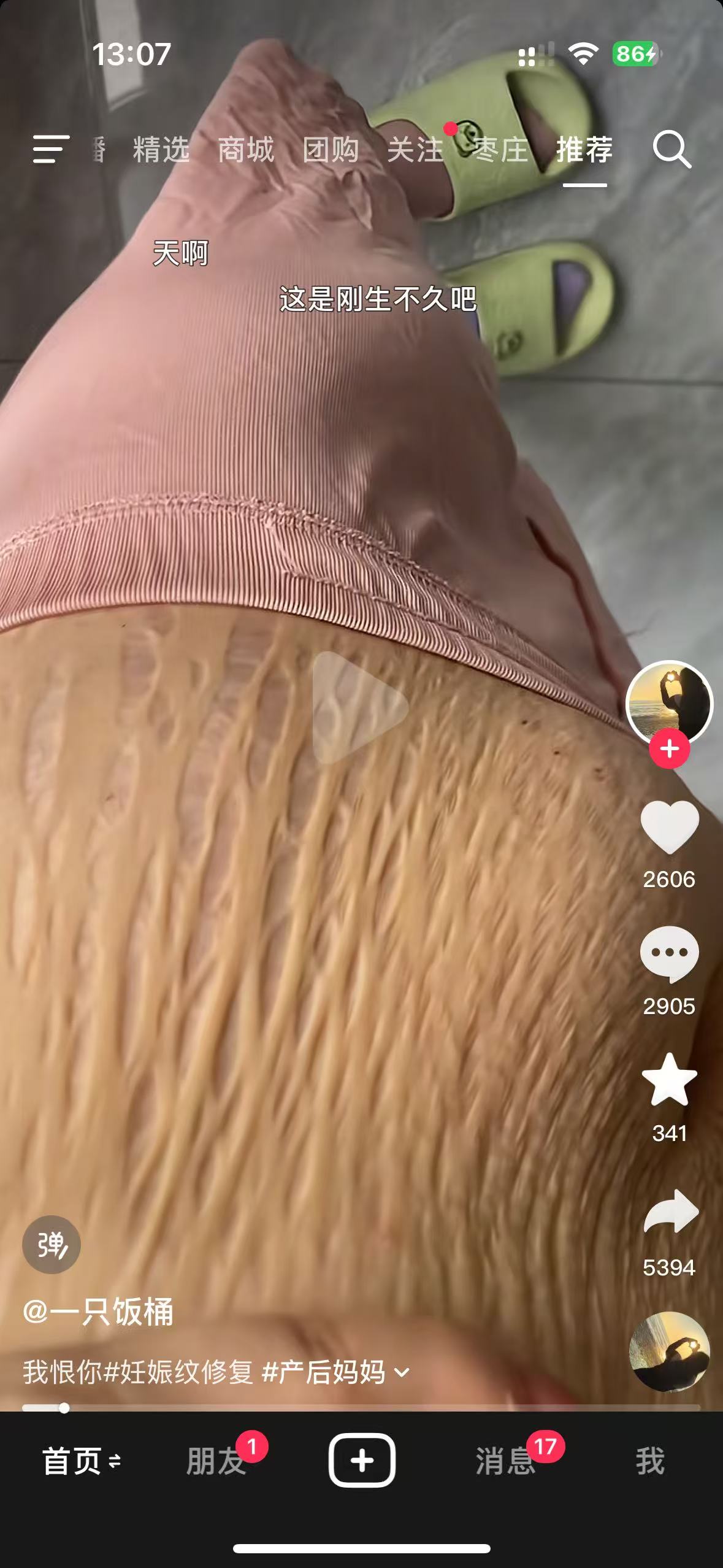The image size is (723, 1568).
Task: Like this video with the heart
Action: pos(669,828)
